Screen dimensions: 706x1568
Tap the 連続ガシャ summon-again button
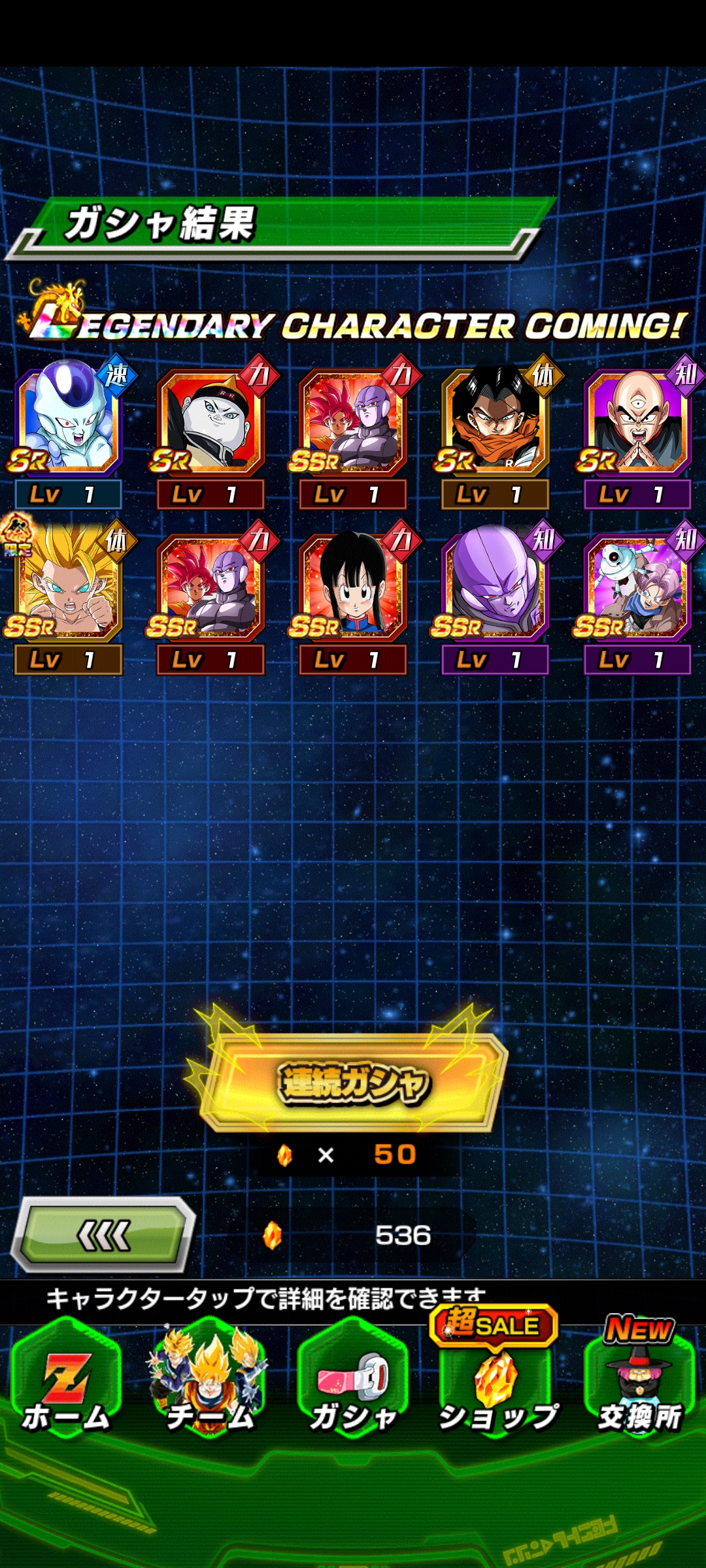[x=354, y=1083]
